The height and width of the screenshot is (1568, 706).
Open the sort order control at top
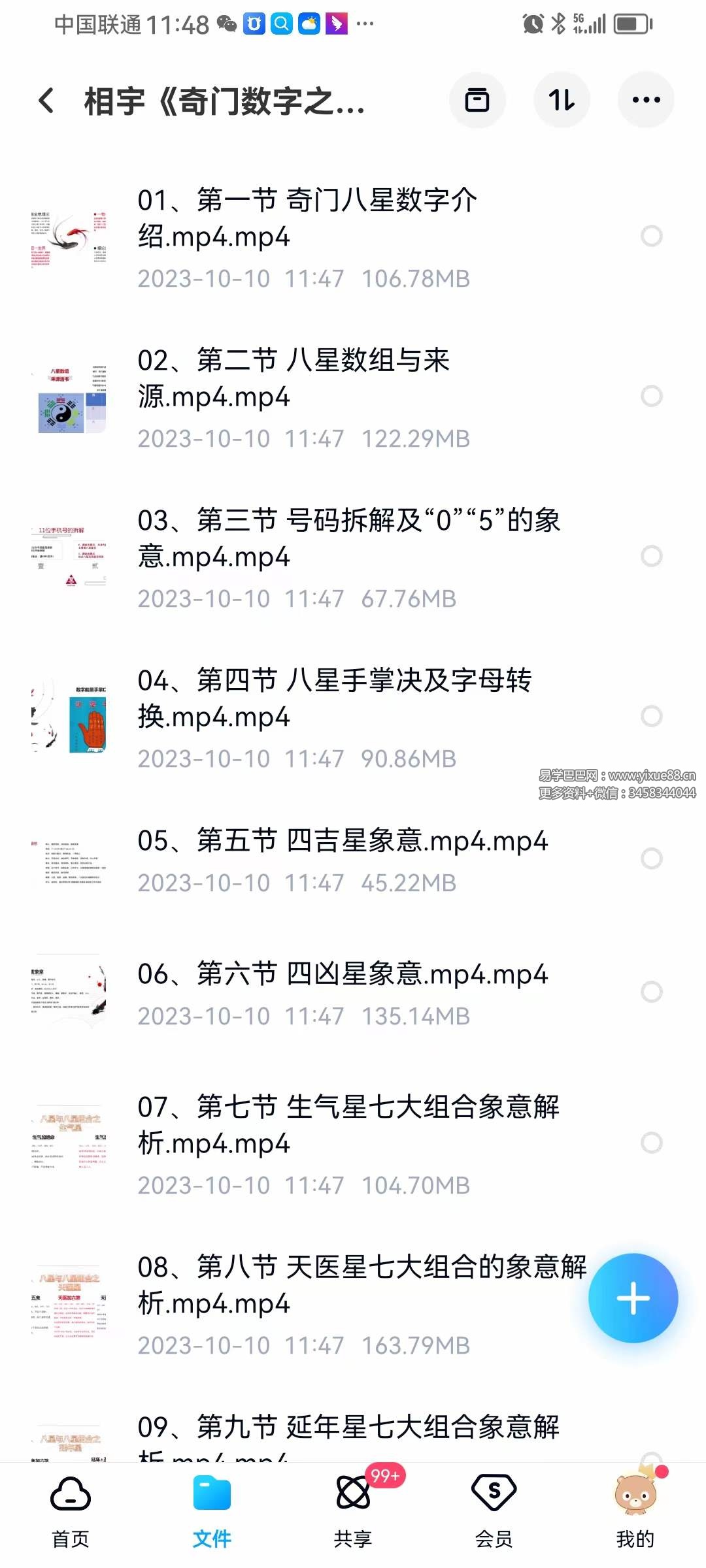pyautogui.click(x=562, y=99)
